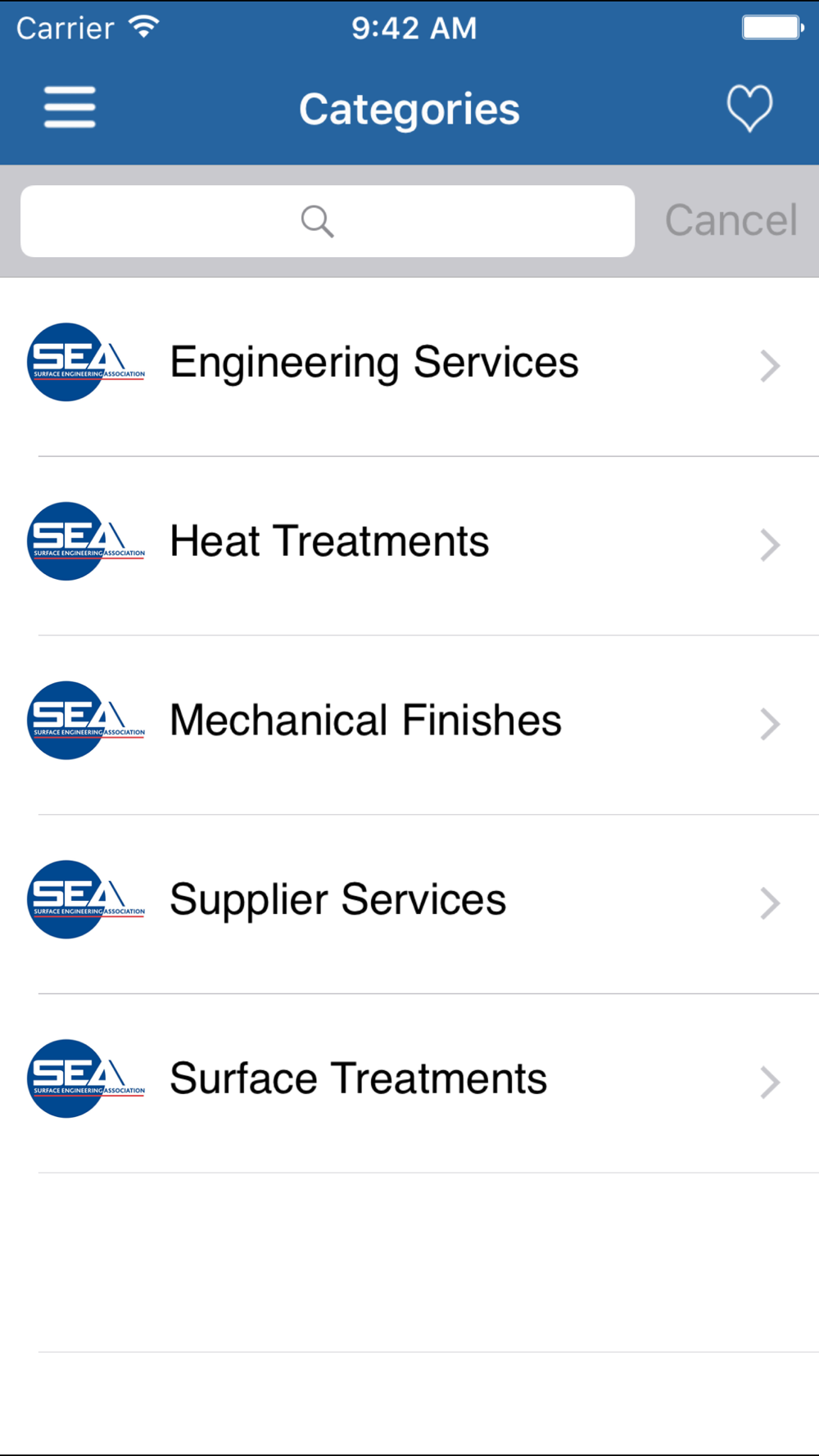819x1456 pixels.
Task: Select the Heat Treatments category
Action: pos(409,546)
